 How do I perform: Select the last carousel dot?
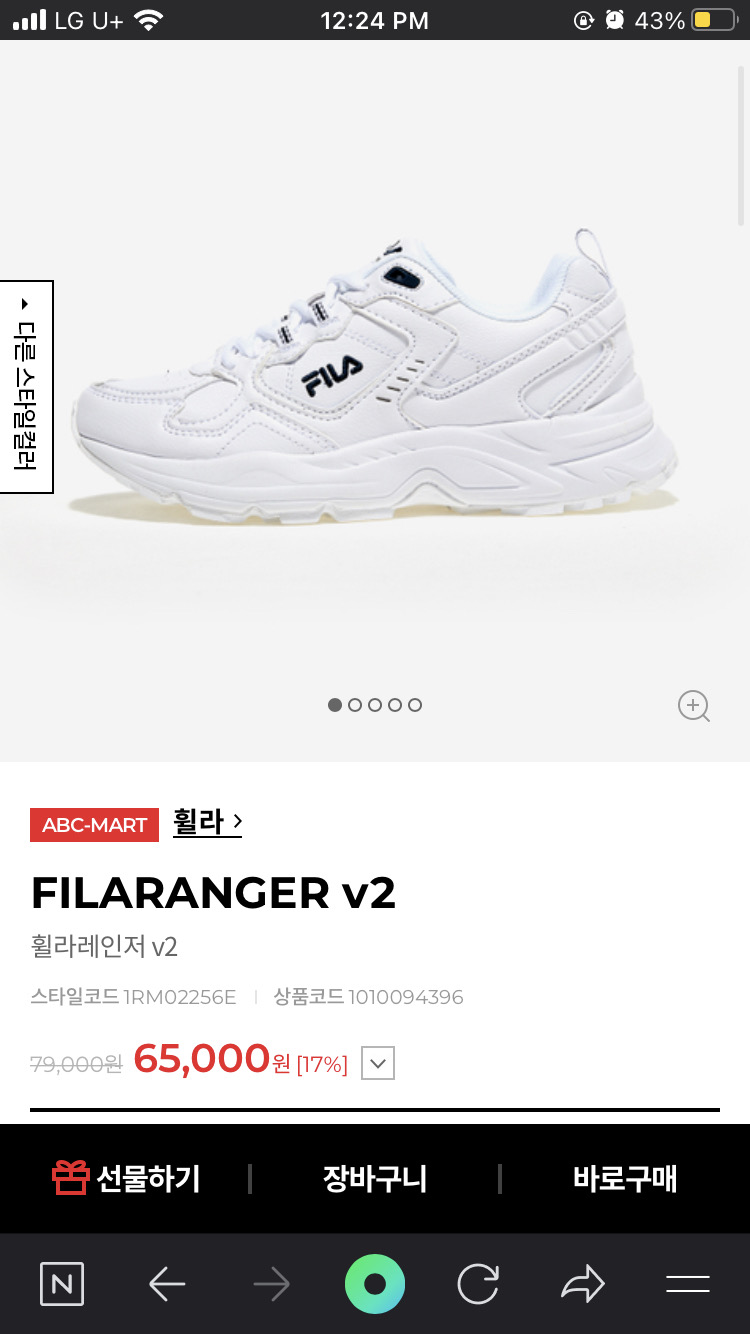click(x=414, y=704)
